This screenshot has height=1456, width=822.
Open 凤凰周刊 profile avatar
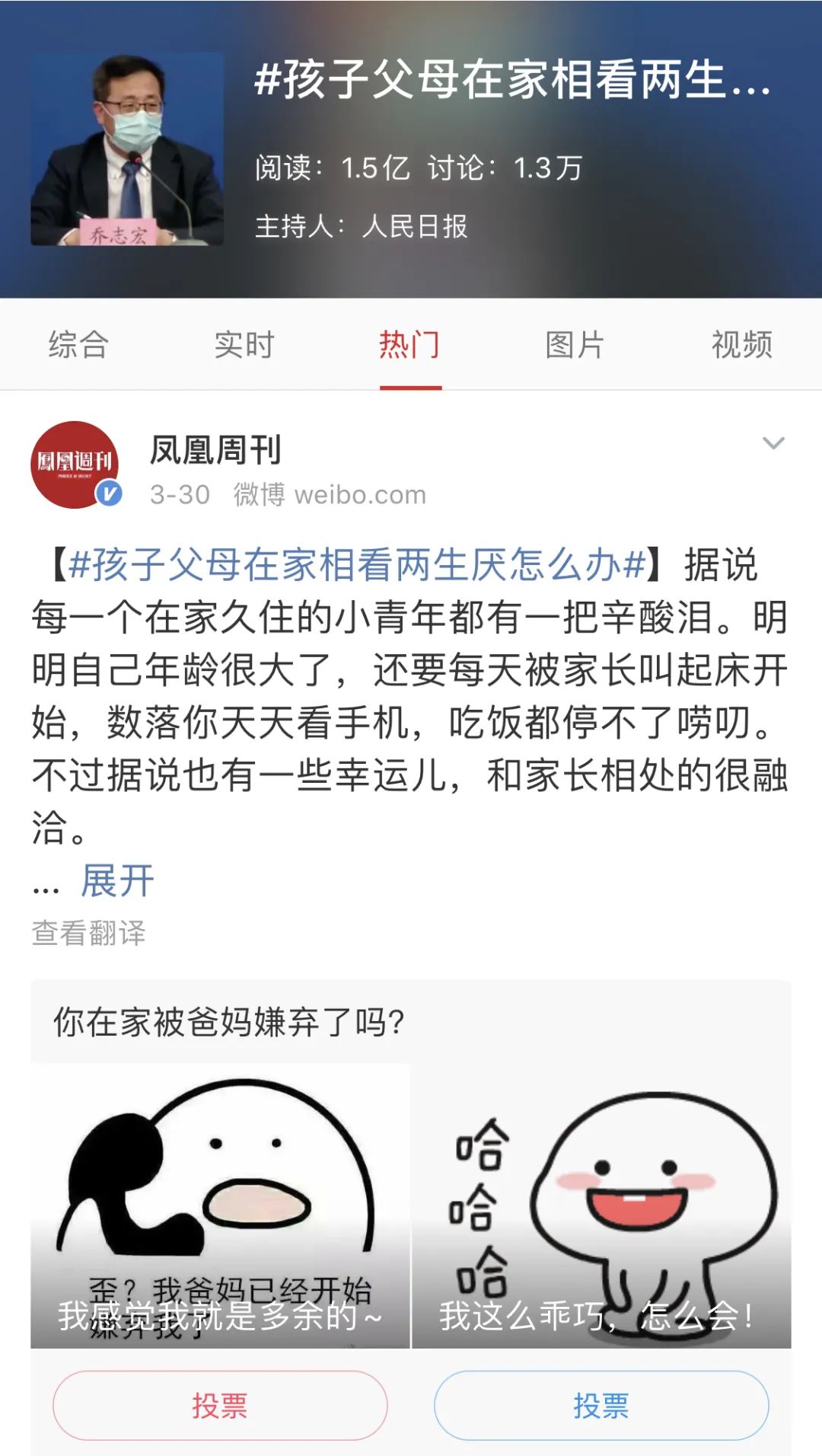(75, 465)
